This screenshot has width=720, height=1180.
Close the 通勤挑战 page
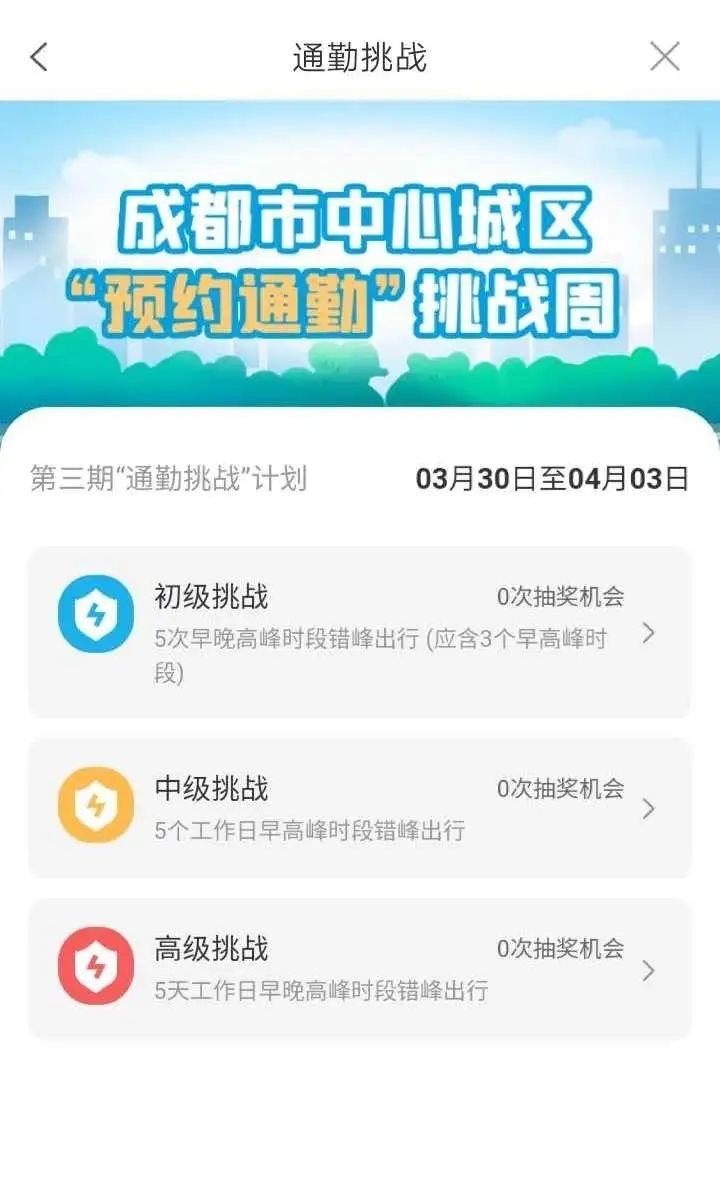tap(665, 57)
